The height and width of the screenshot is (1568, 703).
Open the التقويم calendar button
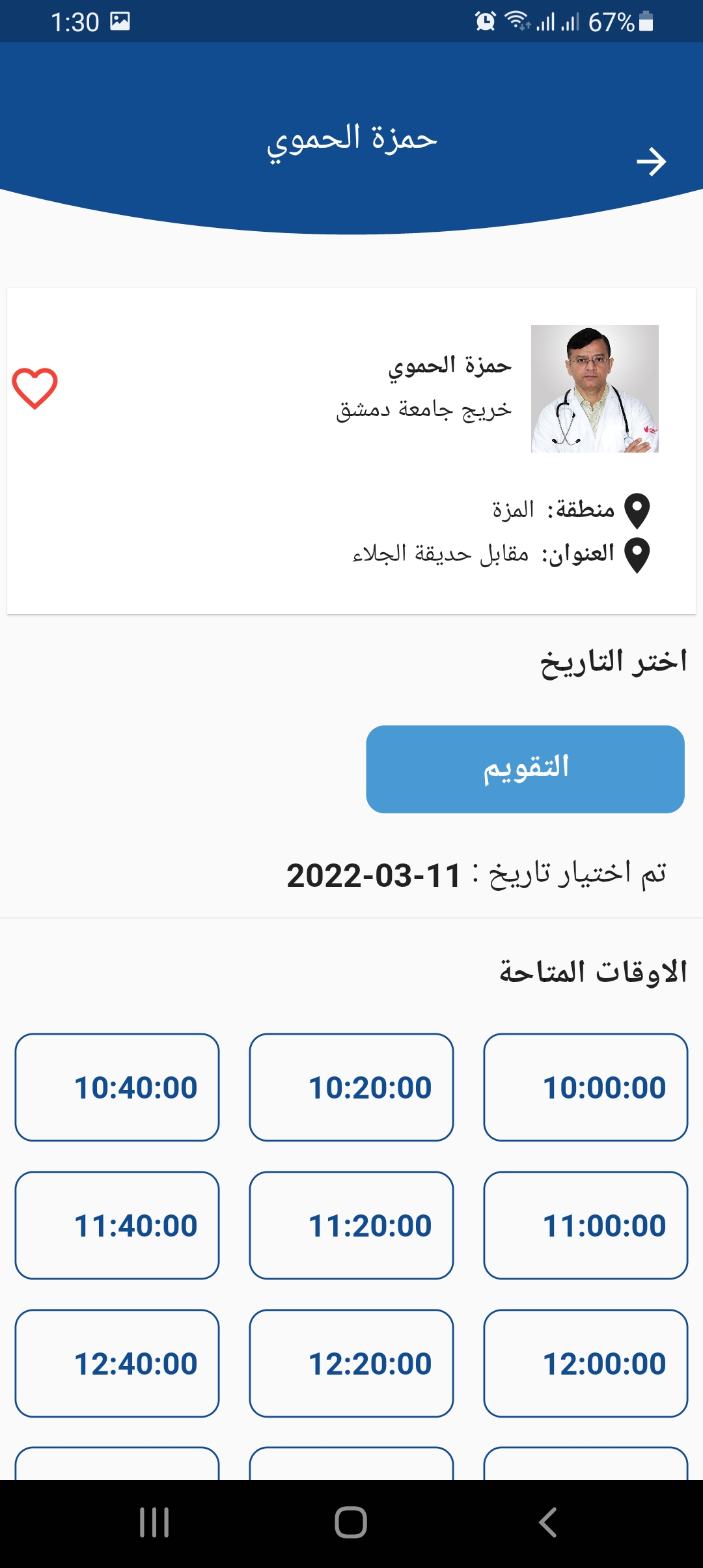(x=525, y=769)
